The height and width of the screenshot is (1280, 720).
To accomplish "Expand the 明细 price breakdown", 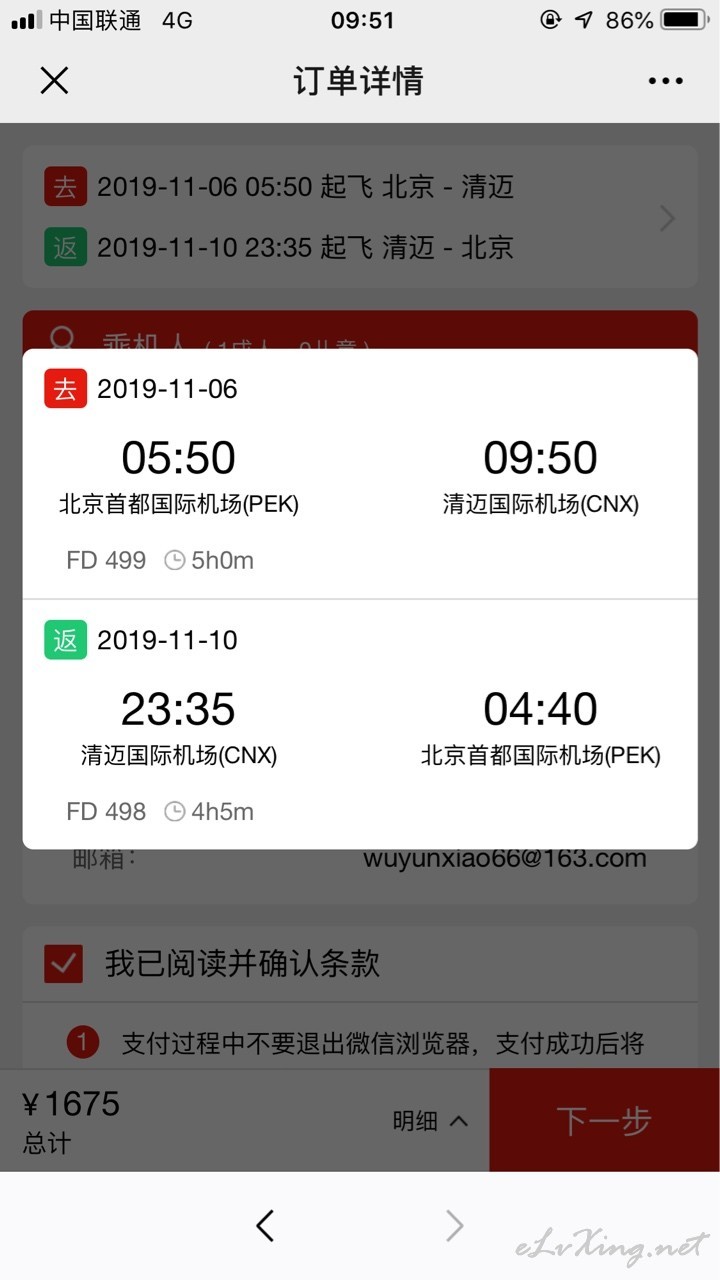I will [430, 1121].
